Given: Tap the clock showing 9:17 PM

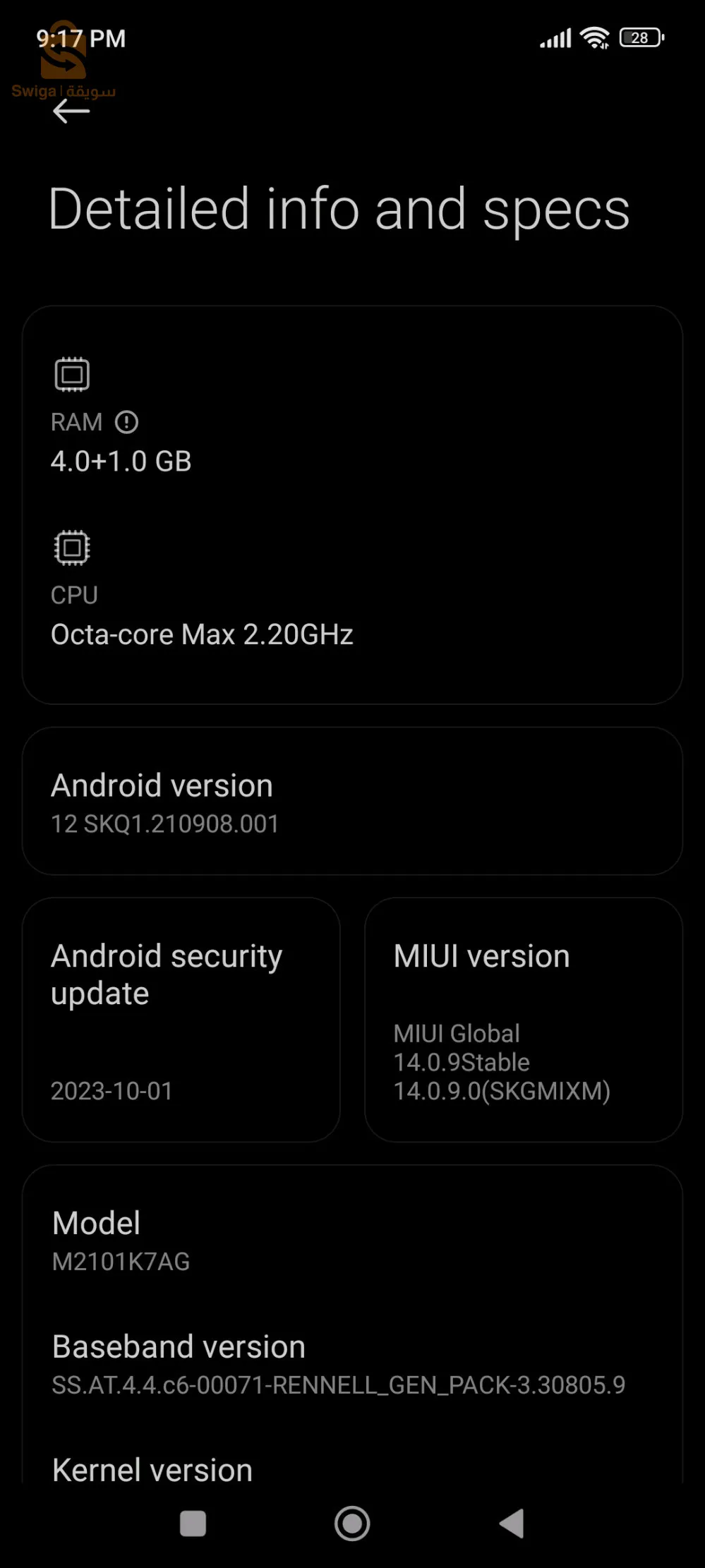Looking at the screenshot, I should pyautogui.click(x=82, y=38).
